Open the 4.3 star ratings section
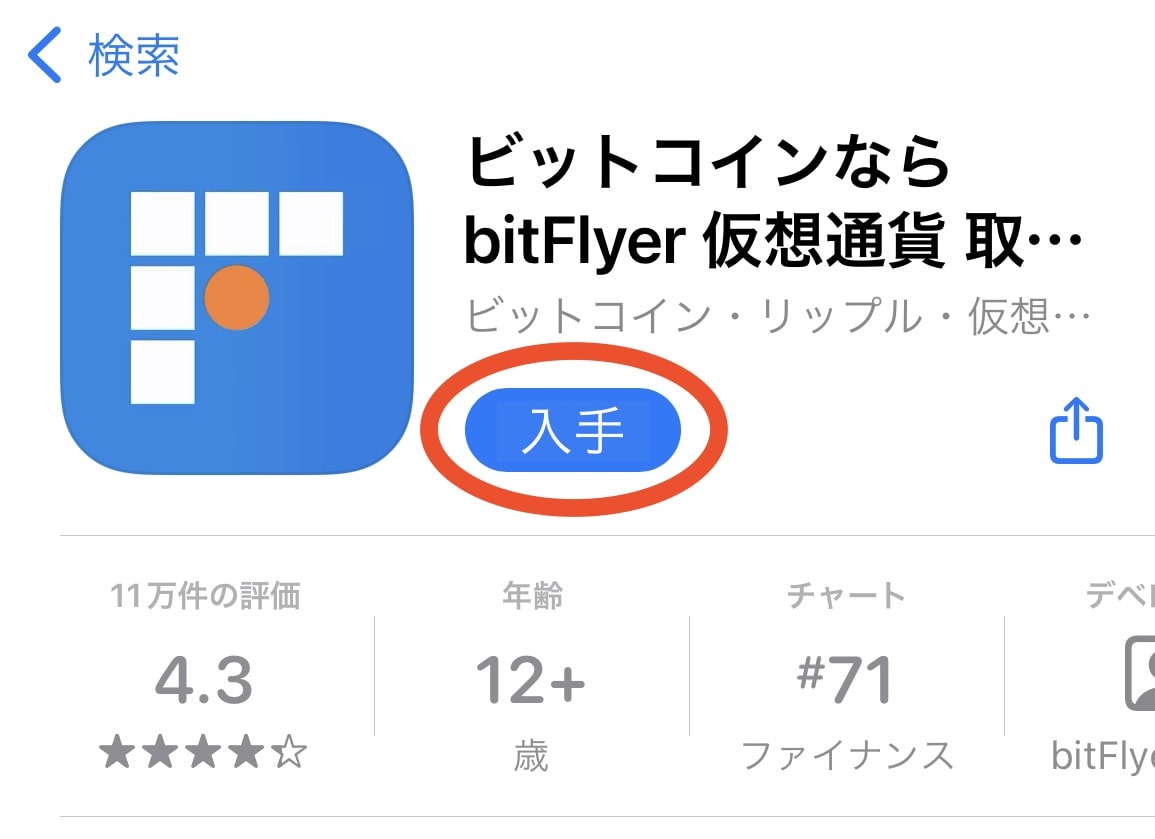 (x=204, y=682)
